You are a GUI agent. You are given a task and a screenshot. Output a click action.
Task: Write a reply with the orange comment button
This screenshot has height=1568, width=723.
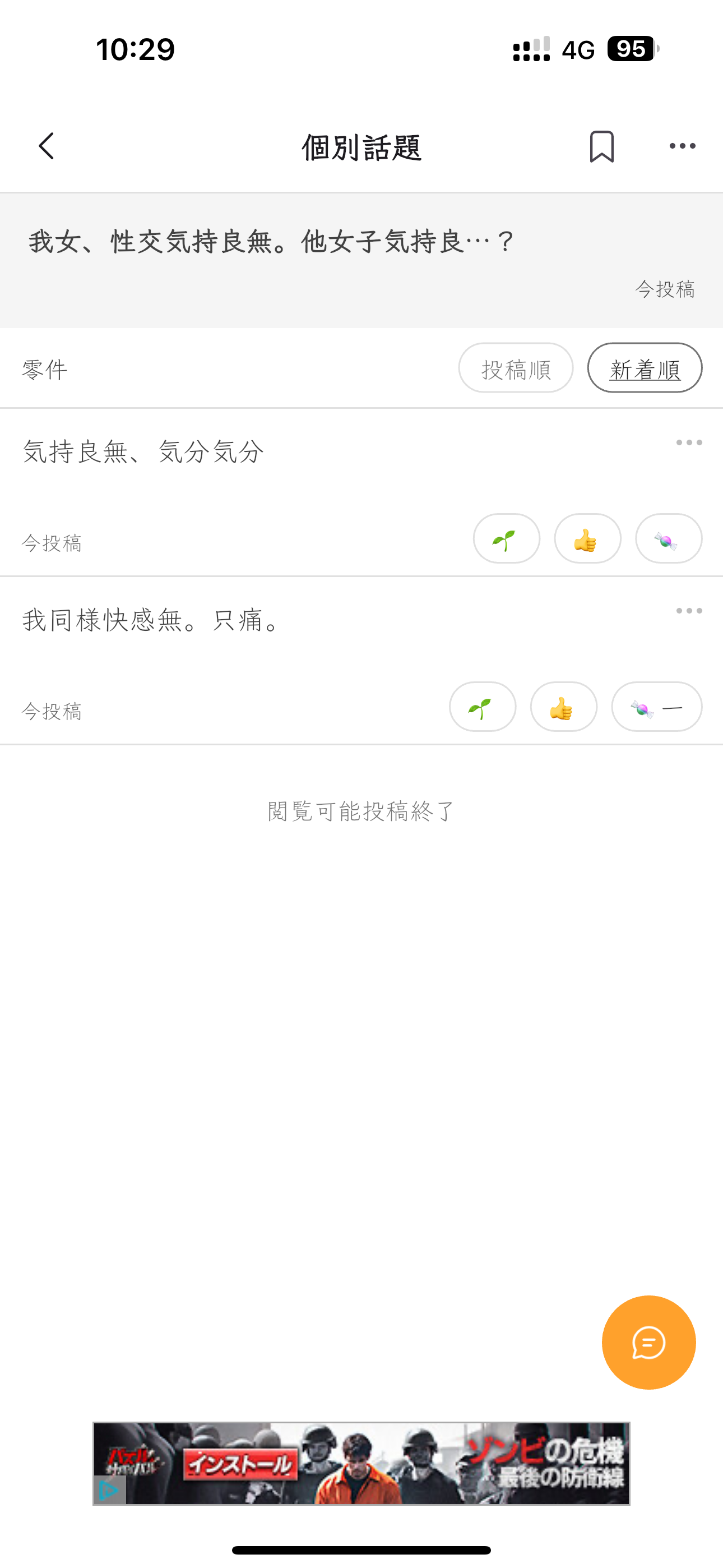pyautogui.click(x=648, y=1342)
